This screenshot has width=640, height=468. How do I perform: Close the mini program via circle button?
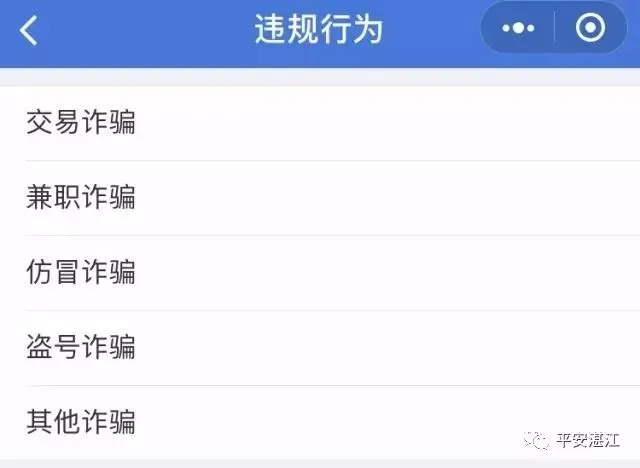coord(590,29)
